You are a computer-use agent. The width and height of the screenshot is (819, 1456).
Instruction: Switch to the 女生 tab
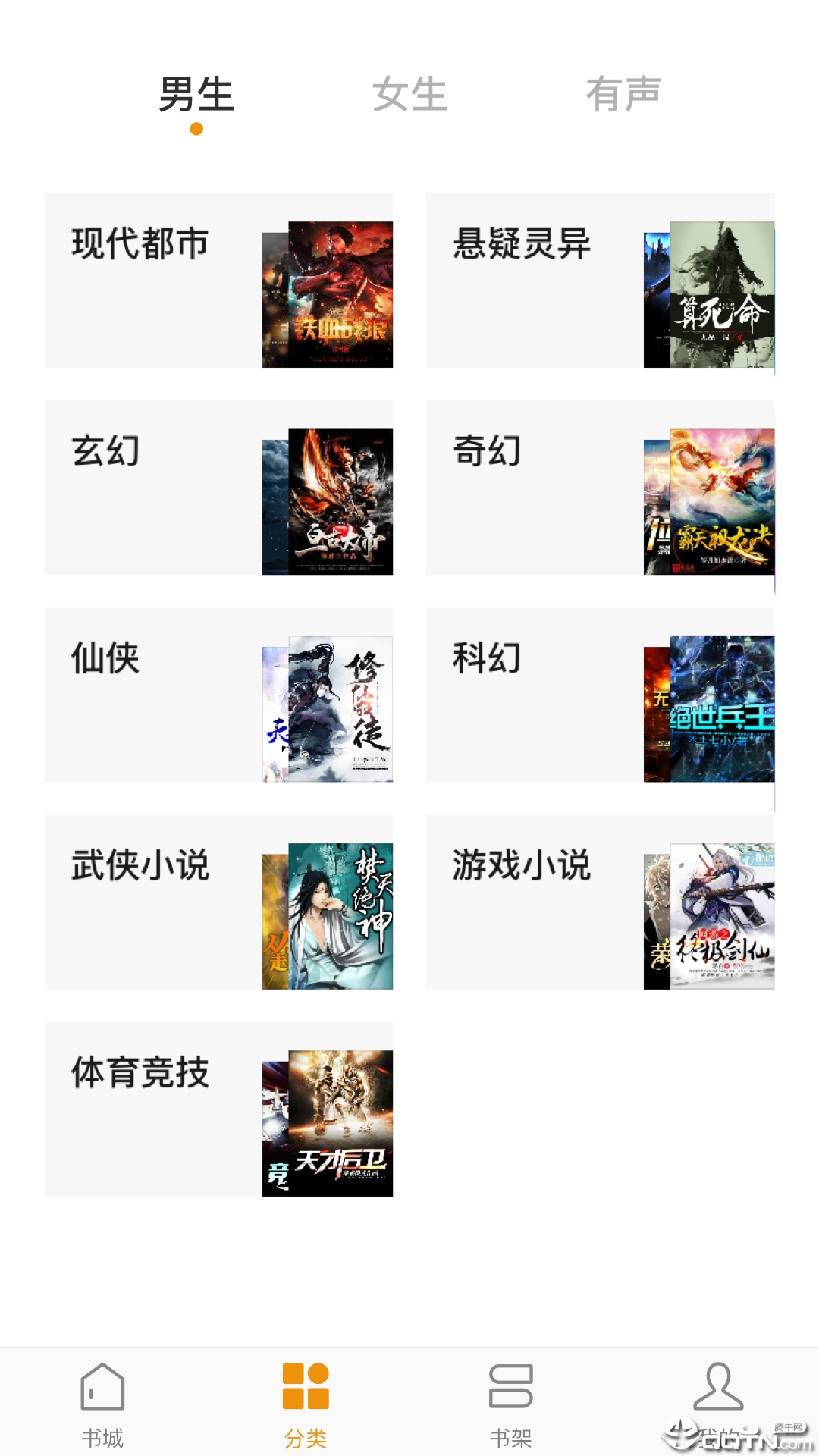coord(409,93)
